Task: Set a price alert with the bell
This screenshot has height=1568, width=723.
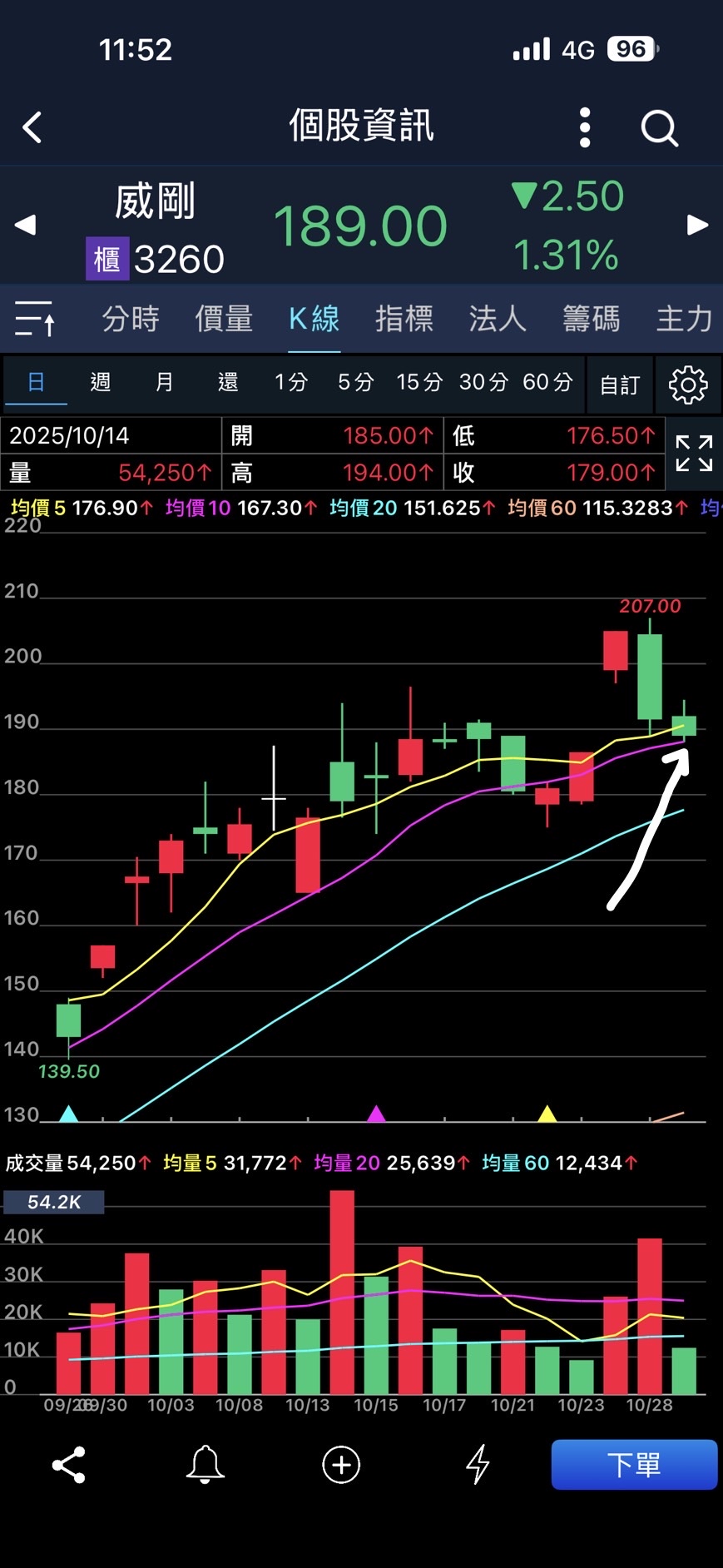Action: click(205, 1465)
